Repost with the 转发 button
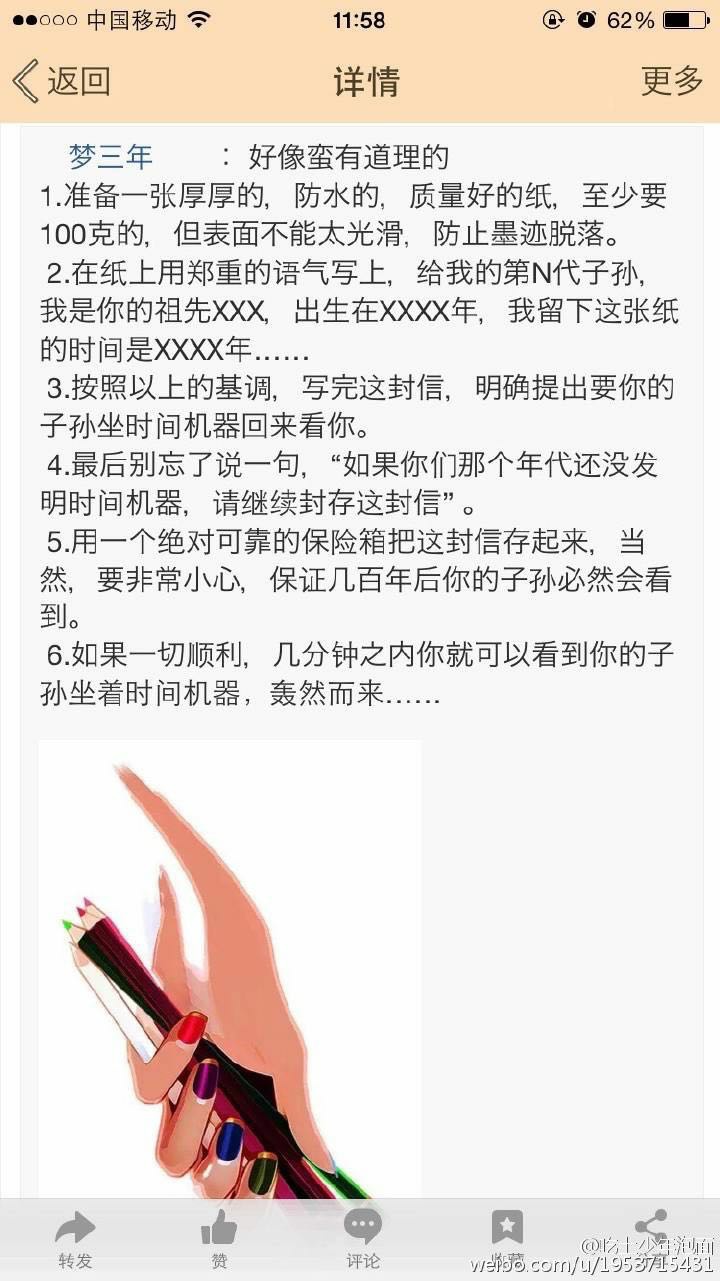 coord(75,1238)
